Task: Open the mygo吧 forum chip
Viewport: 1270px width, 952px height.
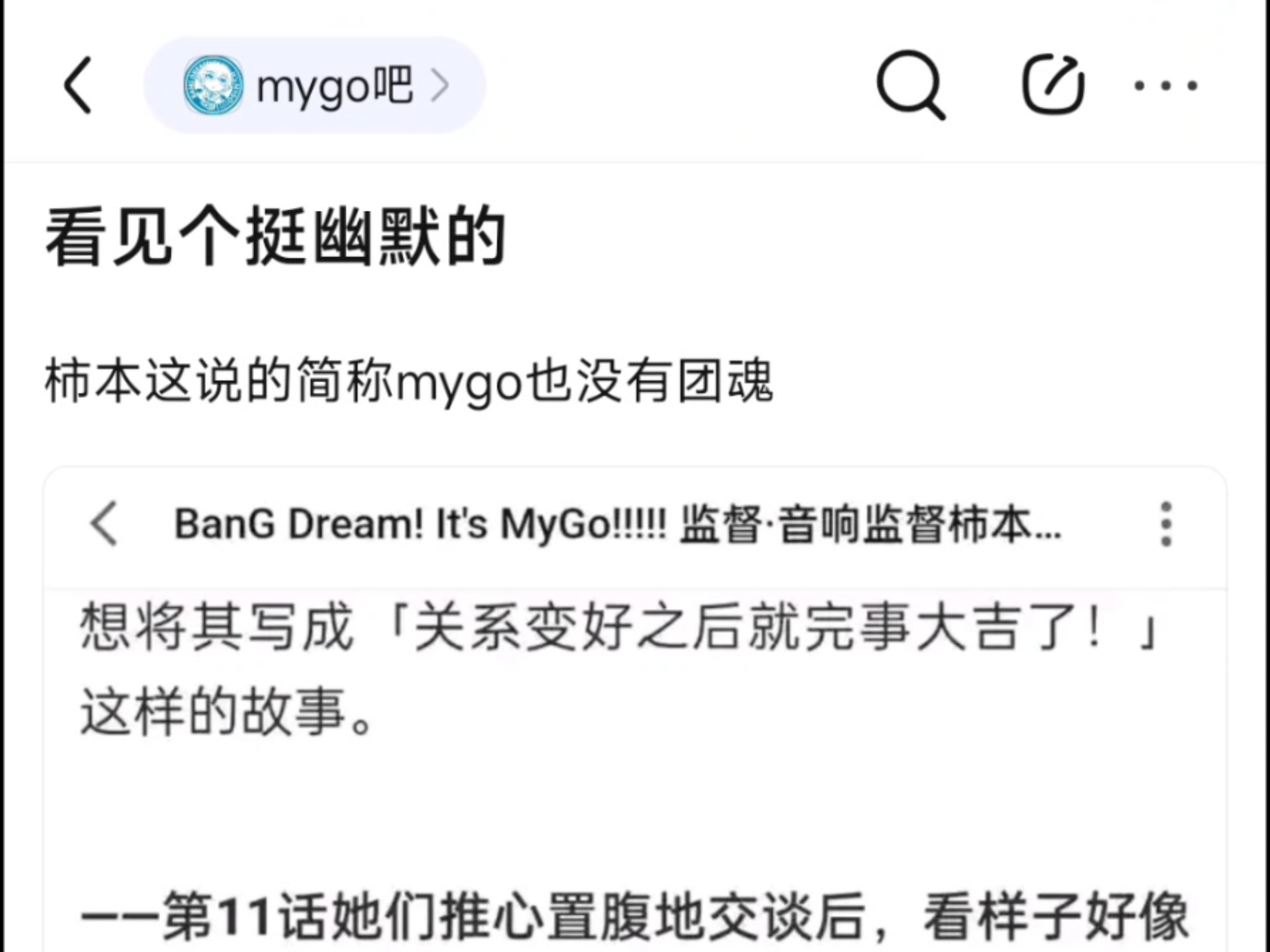Action: pyautogui.click(x=315, y=86)
